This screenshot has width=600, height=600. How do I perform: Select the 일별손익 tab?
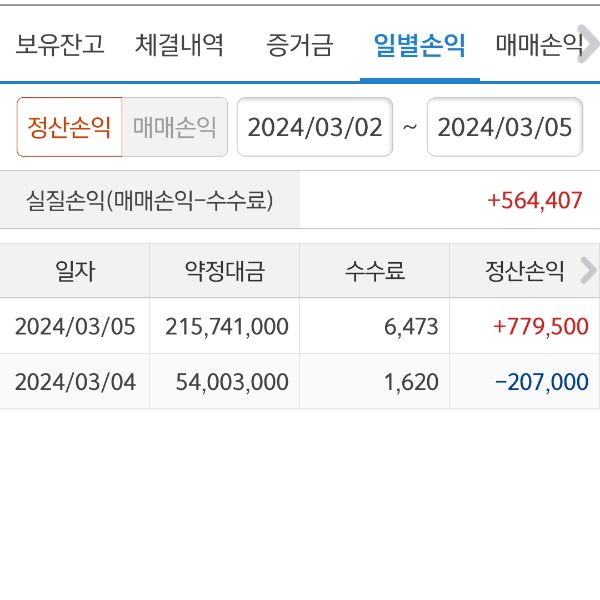419,45
